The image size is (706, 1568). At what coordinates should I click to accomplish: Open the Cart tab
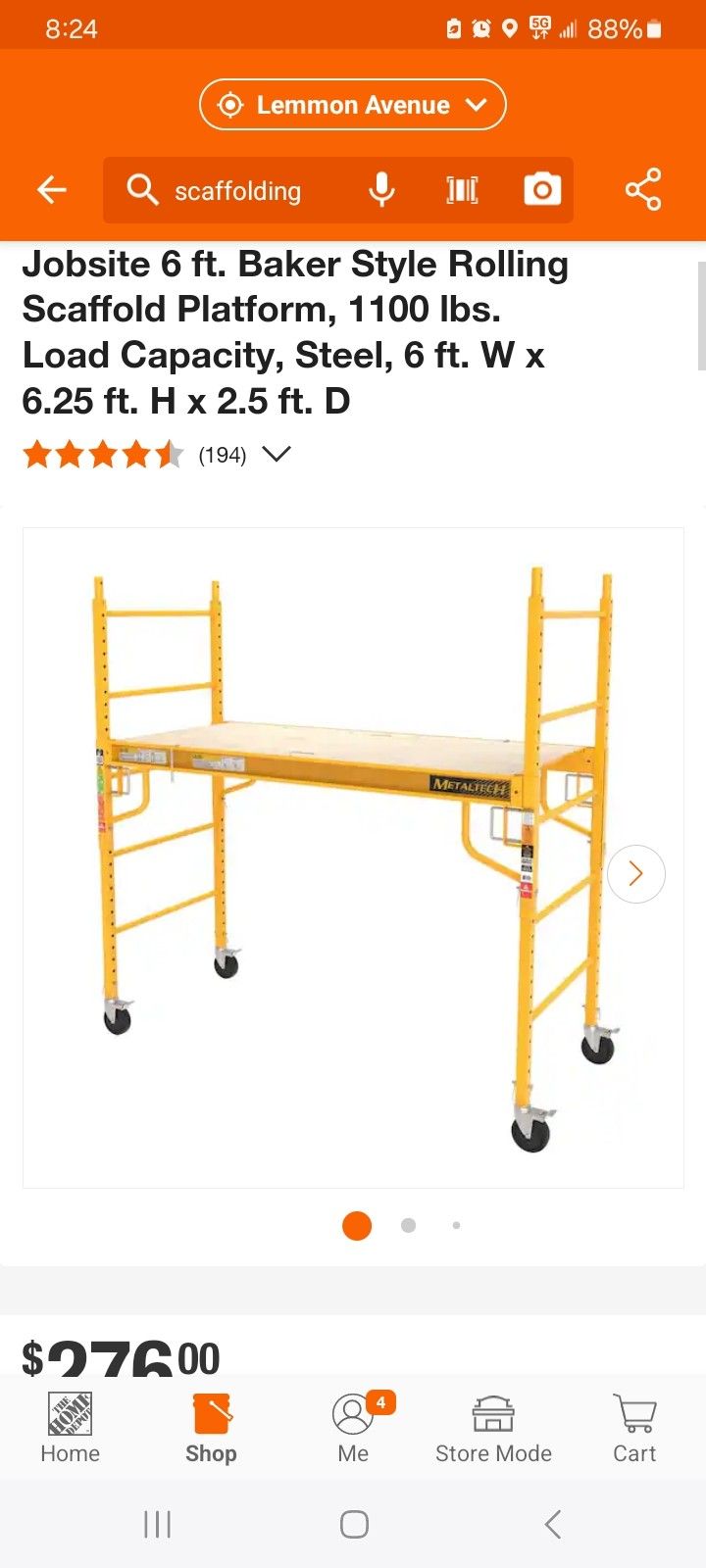point(634,1428)
